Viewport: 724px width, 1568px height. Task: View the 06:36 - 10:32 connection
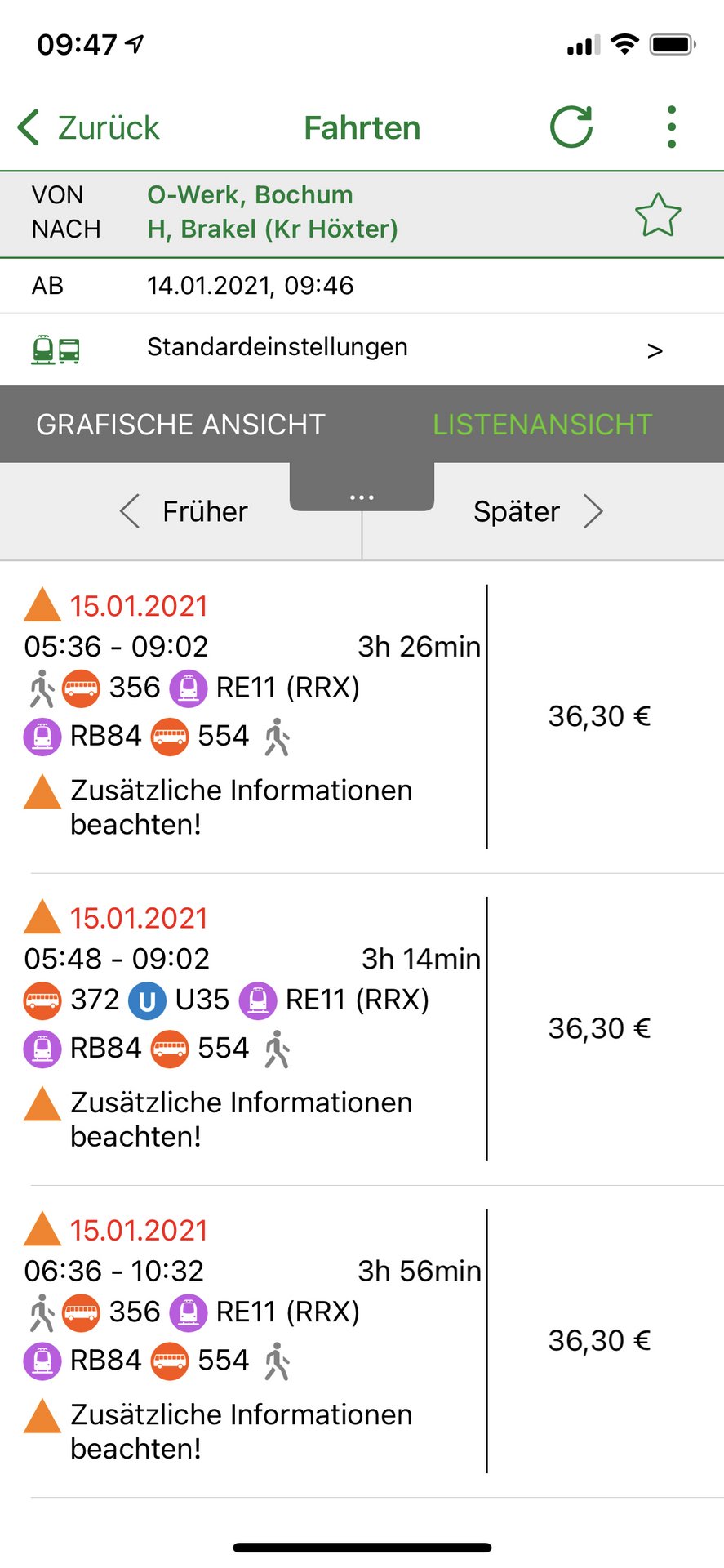tap(362, 1341)
